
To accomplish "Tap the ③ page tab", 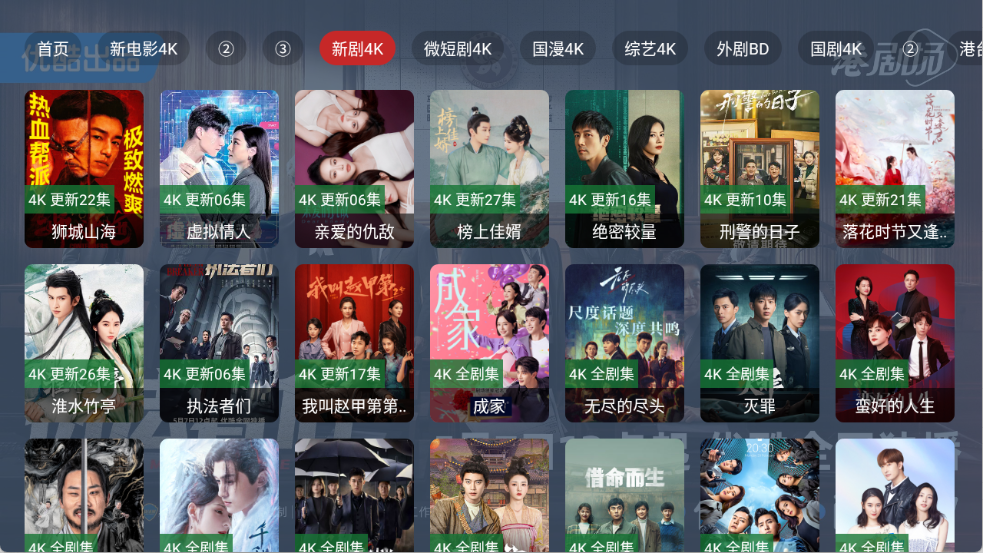I will [x=282, y=49].
